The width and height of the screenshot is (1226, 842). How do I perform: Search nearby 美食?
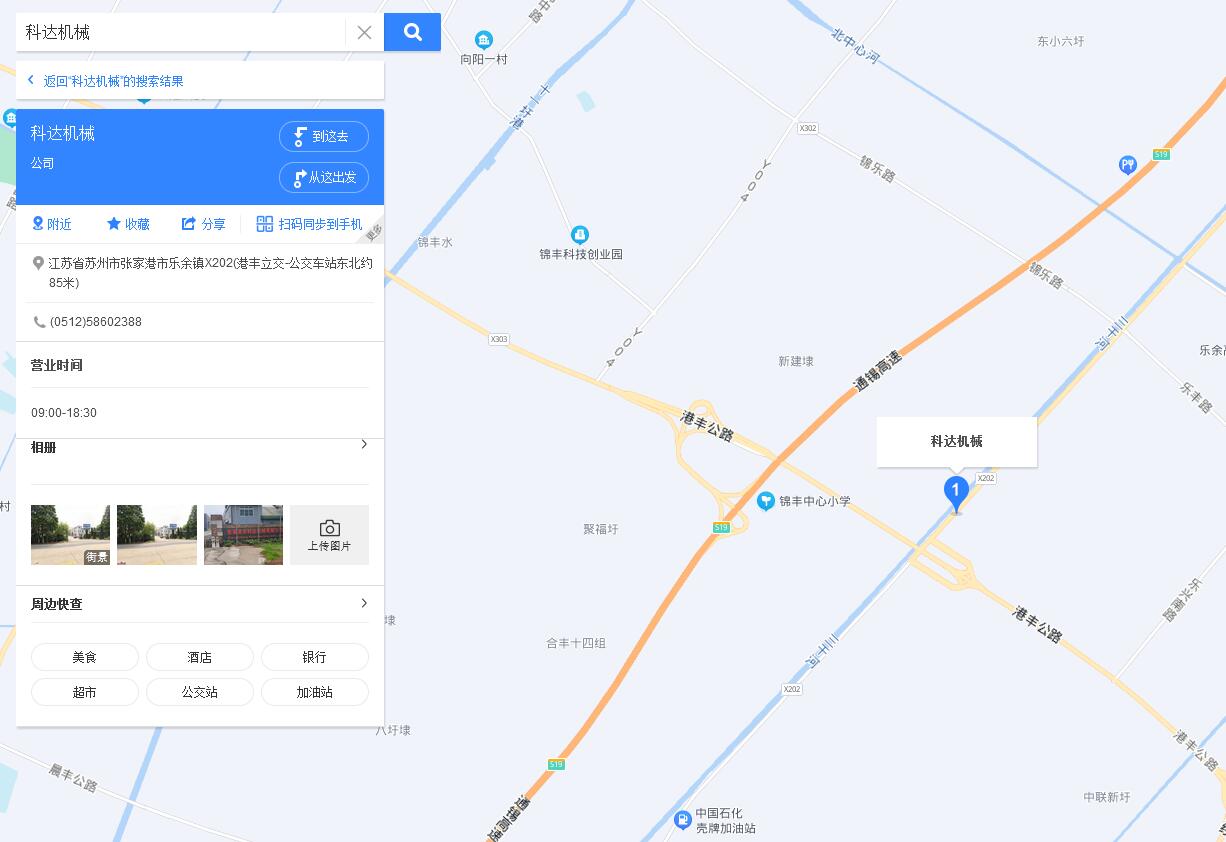click(x=85, y=657)
